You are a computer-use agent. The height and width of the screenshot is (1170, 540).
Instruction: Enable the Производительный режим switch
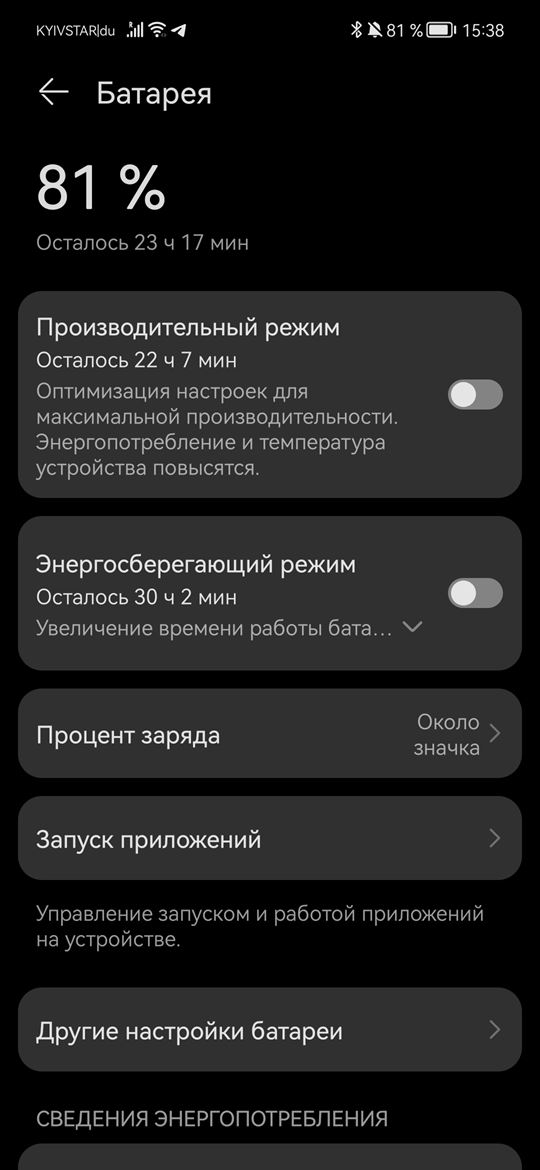475,395
